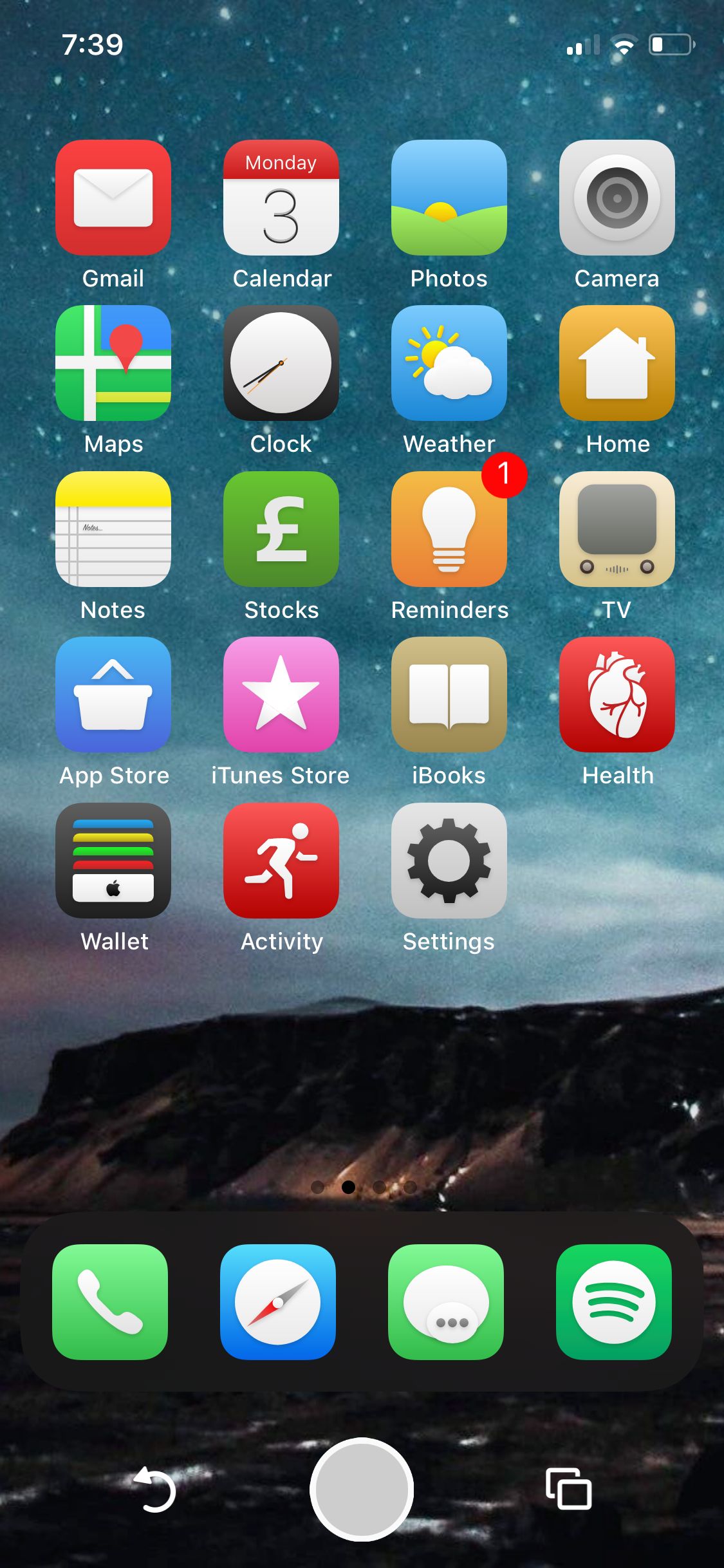Check the Weather app
724x1568 pixels.
pos(449,363)
